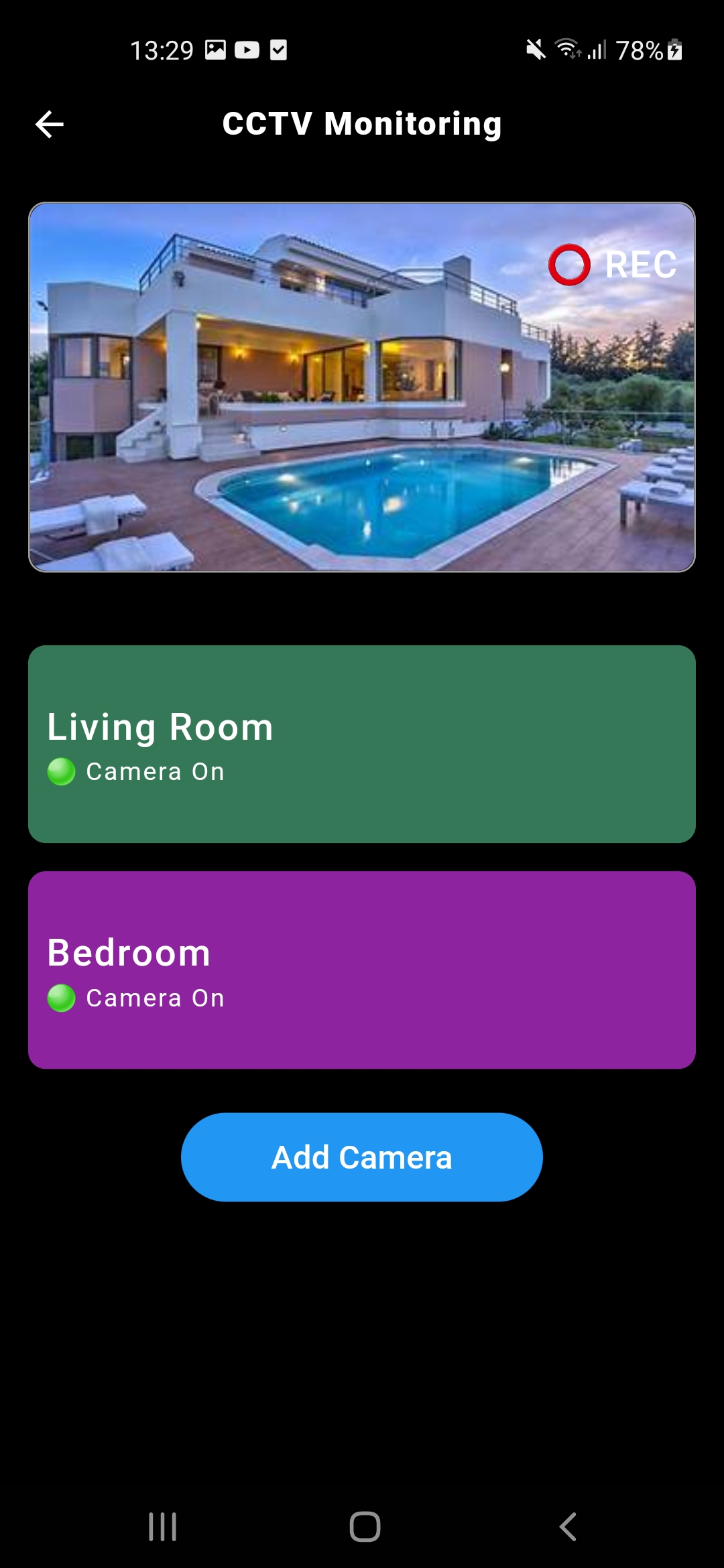
Task: Open the Bedroom camera card
Action: [x=361, y=968]
